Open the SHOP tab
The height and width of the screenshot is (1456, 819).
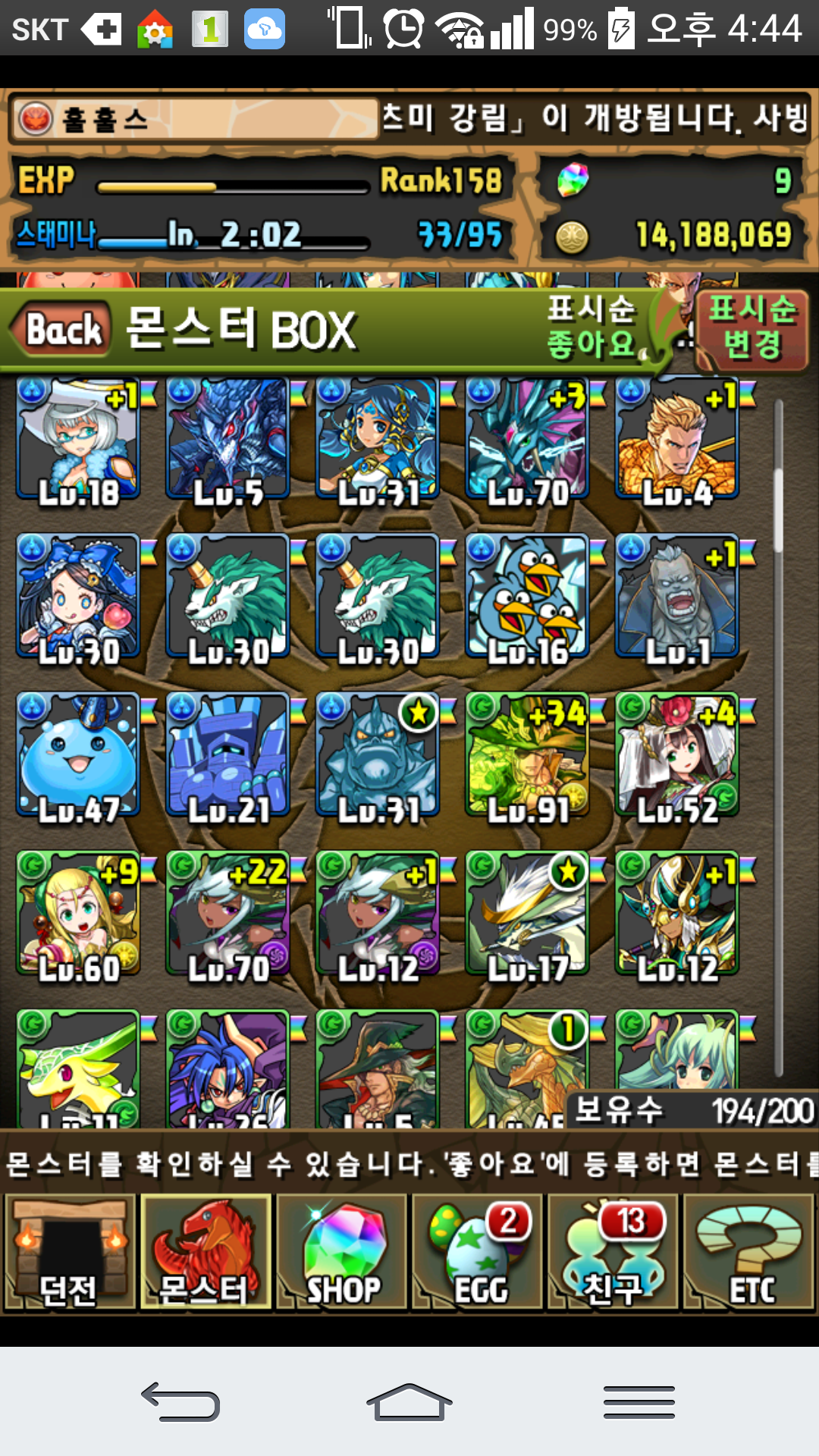[341, 1252]
